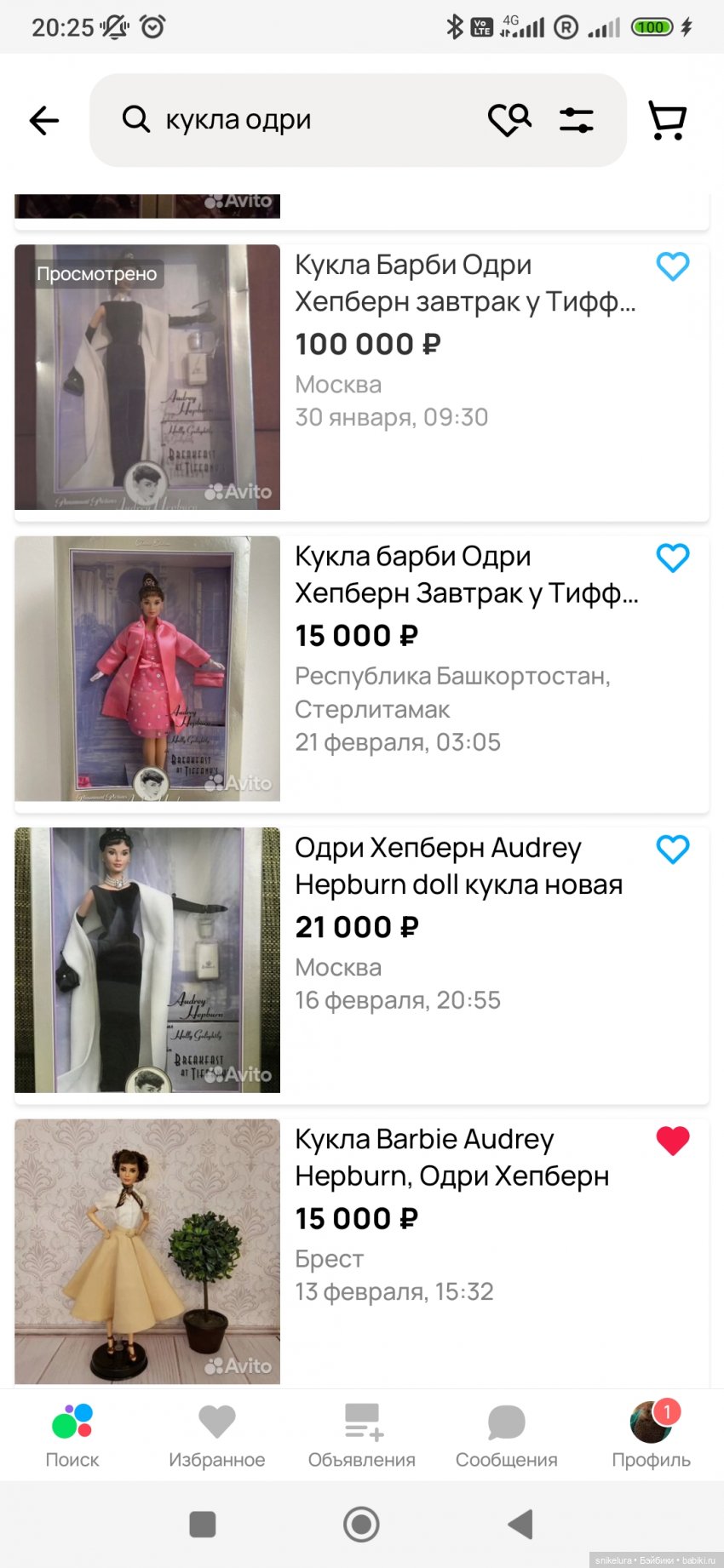Tap the system home button

pyautogui.click(x=361, y=1524)
